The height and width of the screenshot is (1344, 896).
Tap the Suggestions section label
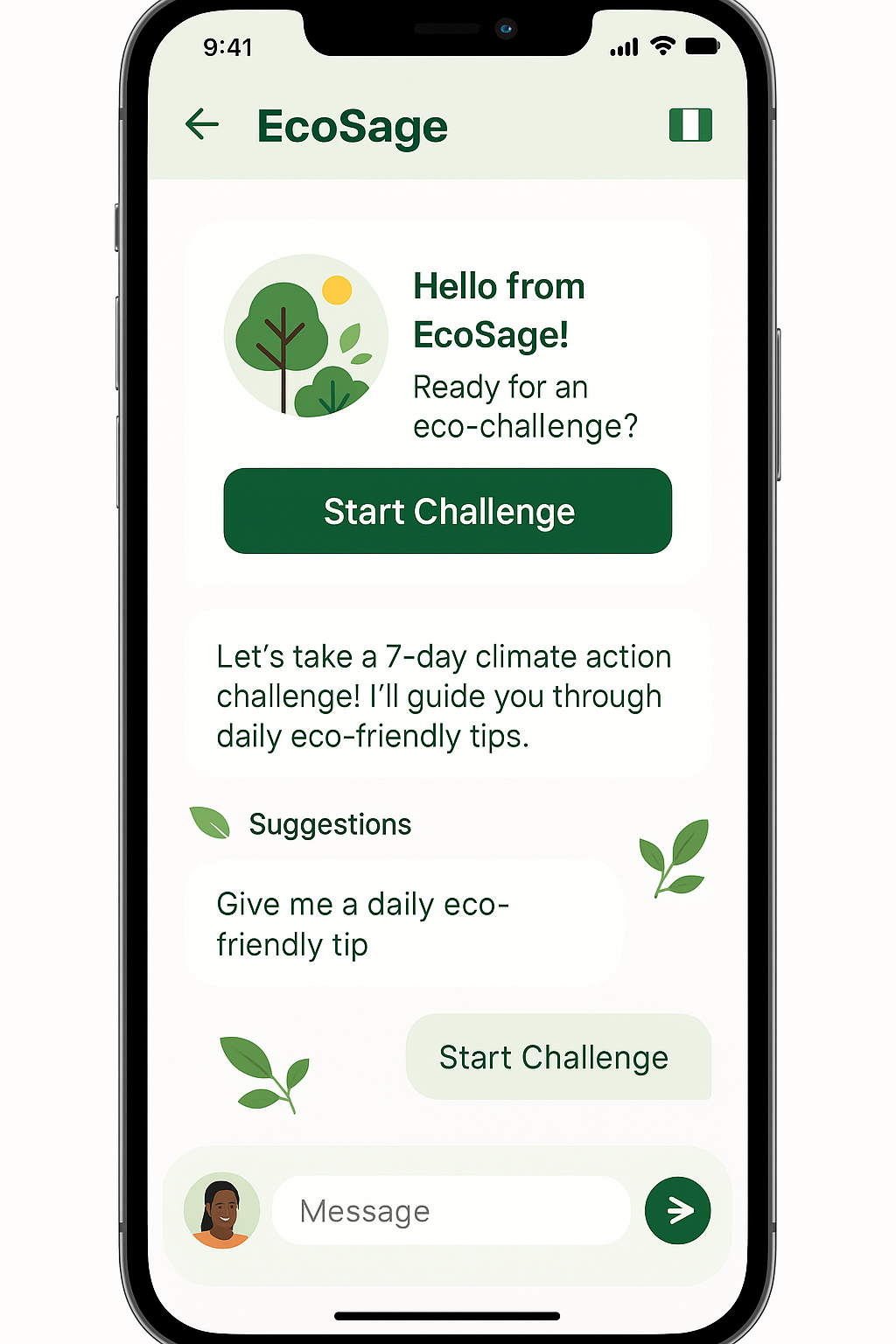click(330, 823)
